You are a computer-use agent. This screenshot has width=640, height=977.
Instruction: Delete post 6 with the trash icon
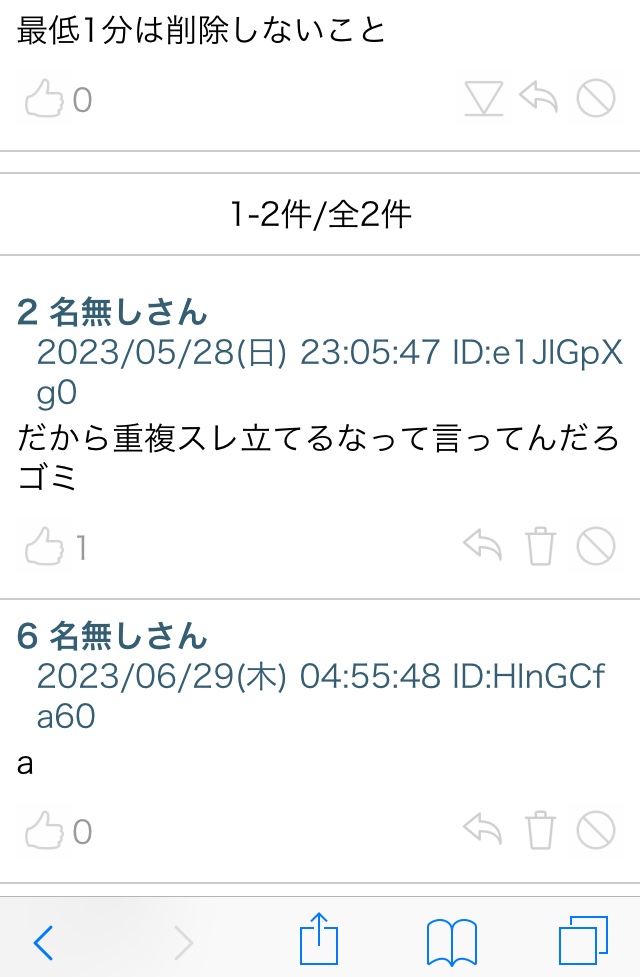(x=540, y=830)
